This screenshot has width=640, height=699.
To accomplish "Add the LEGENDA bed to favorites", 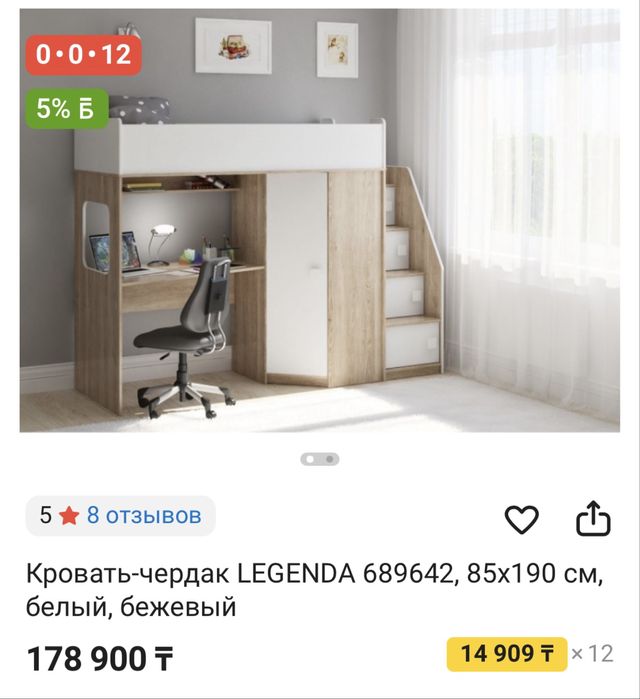I will point(521,519).
